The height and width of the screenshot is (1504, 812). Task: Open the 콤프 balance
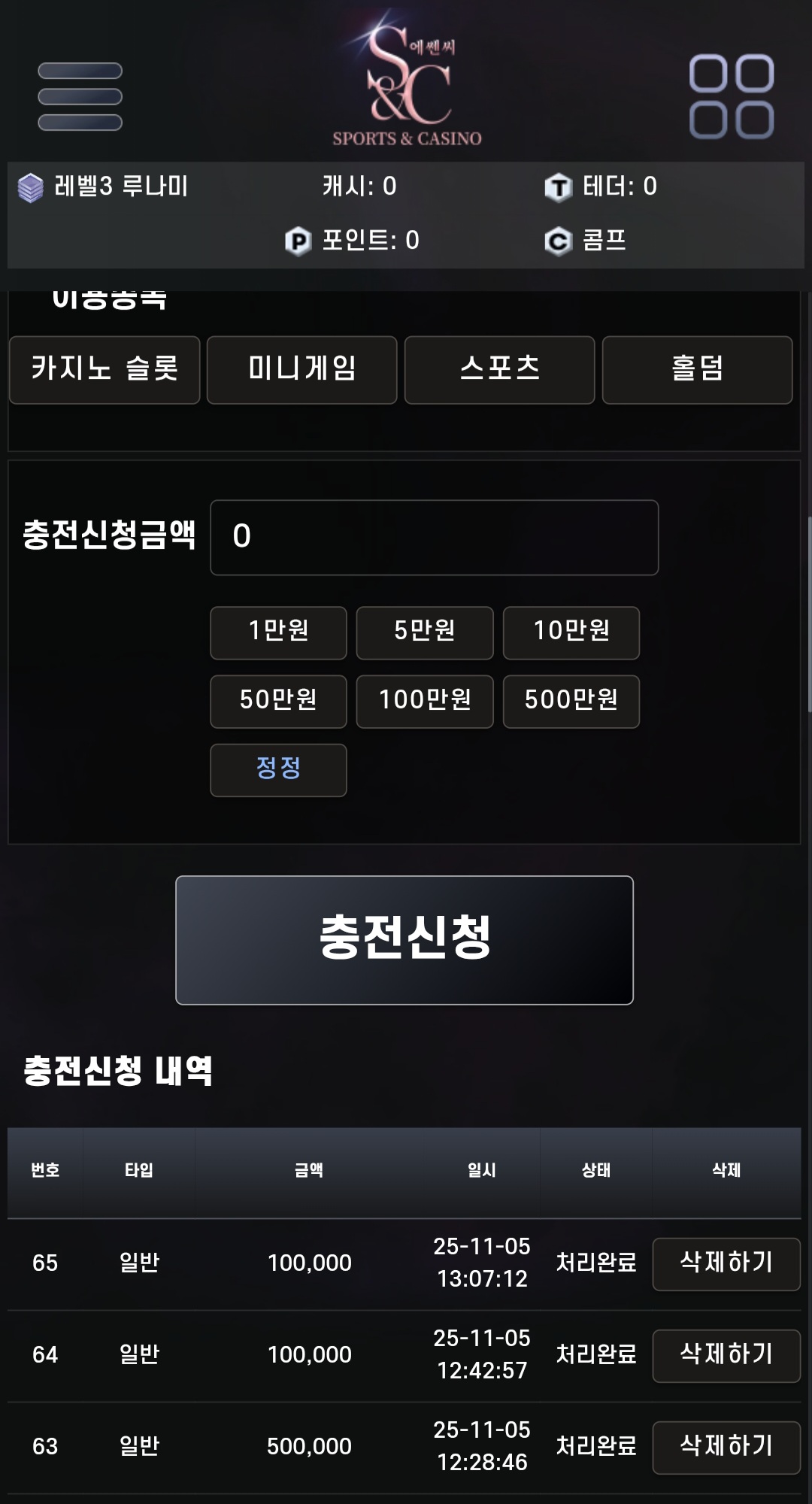pos(586,241)
